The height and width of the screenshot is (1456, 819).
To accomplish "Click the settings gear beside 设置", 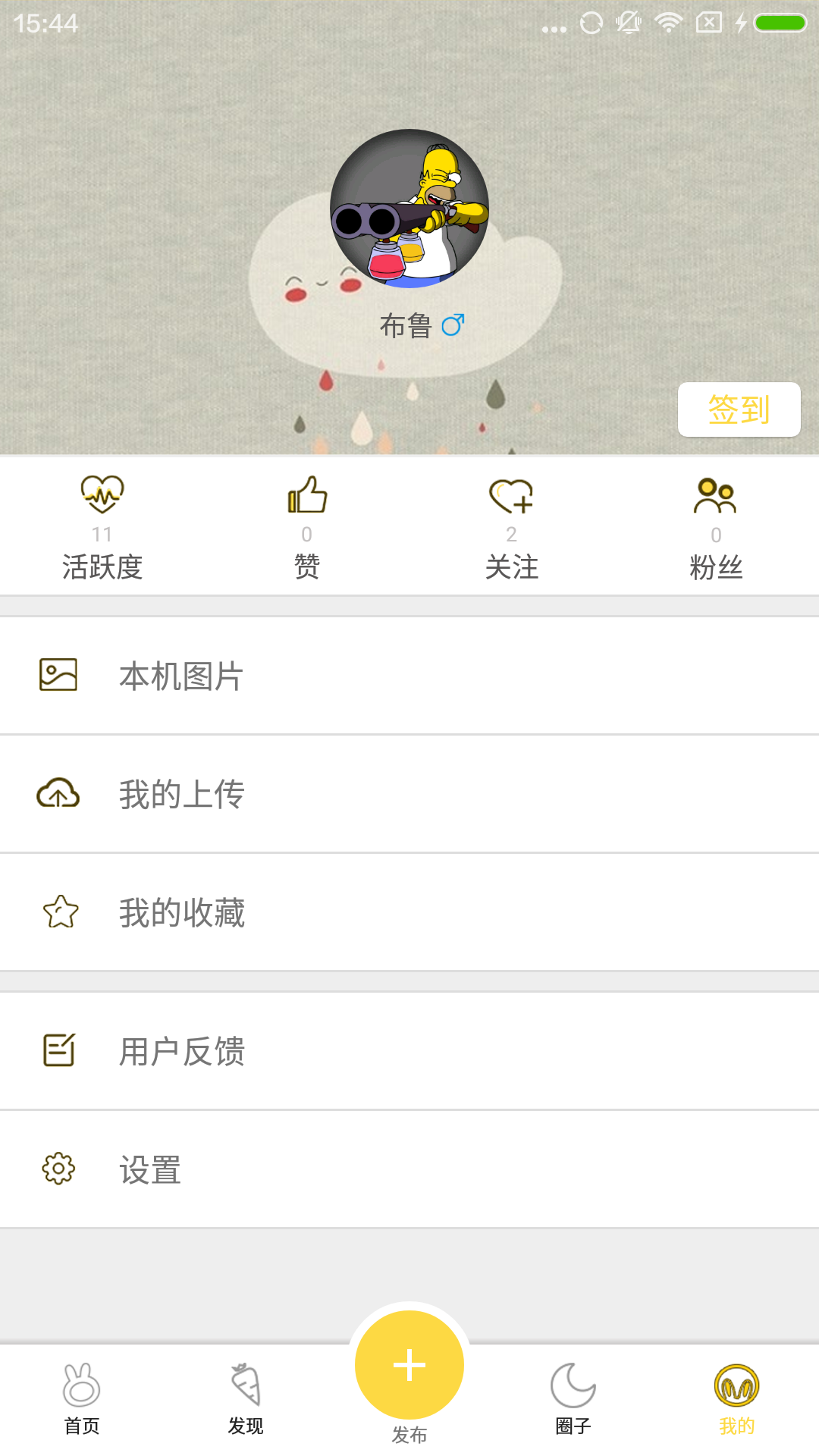I will tap(59, 1169).
